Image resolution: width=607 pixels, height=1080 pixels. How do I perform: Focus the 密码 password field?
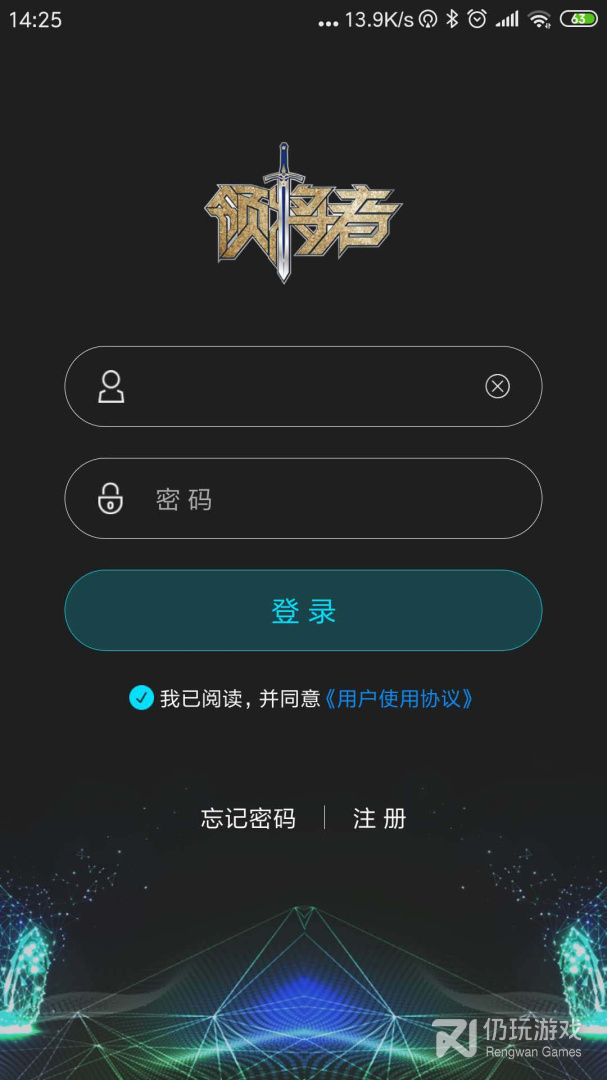[303, 498]
